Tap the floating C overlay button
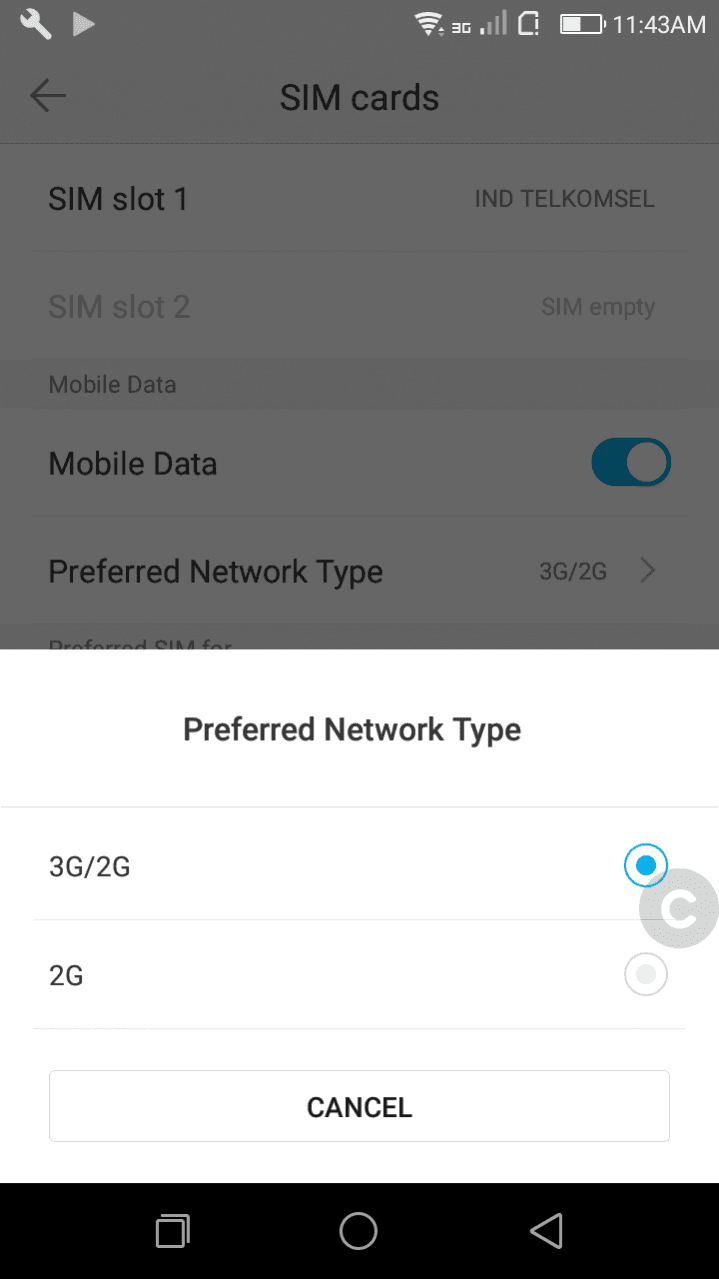The height and width of the screenshot is (1279, 719). tap(679, 908)
